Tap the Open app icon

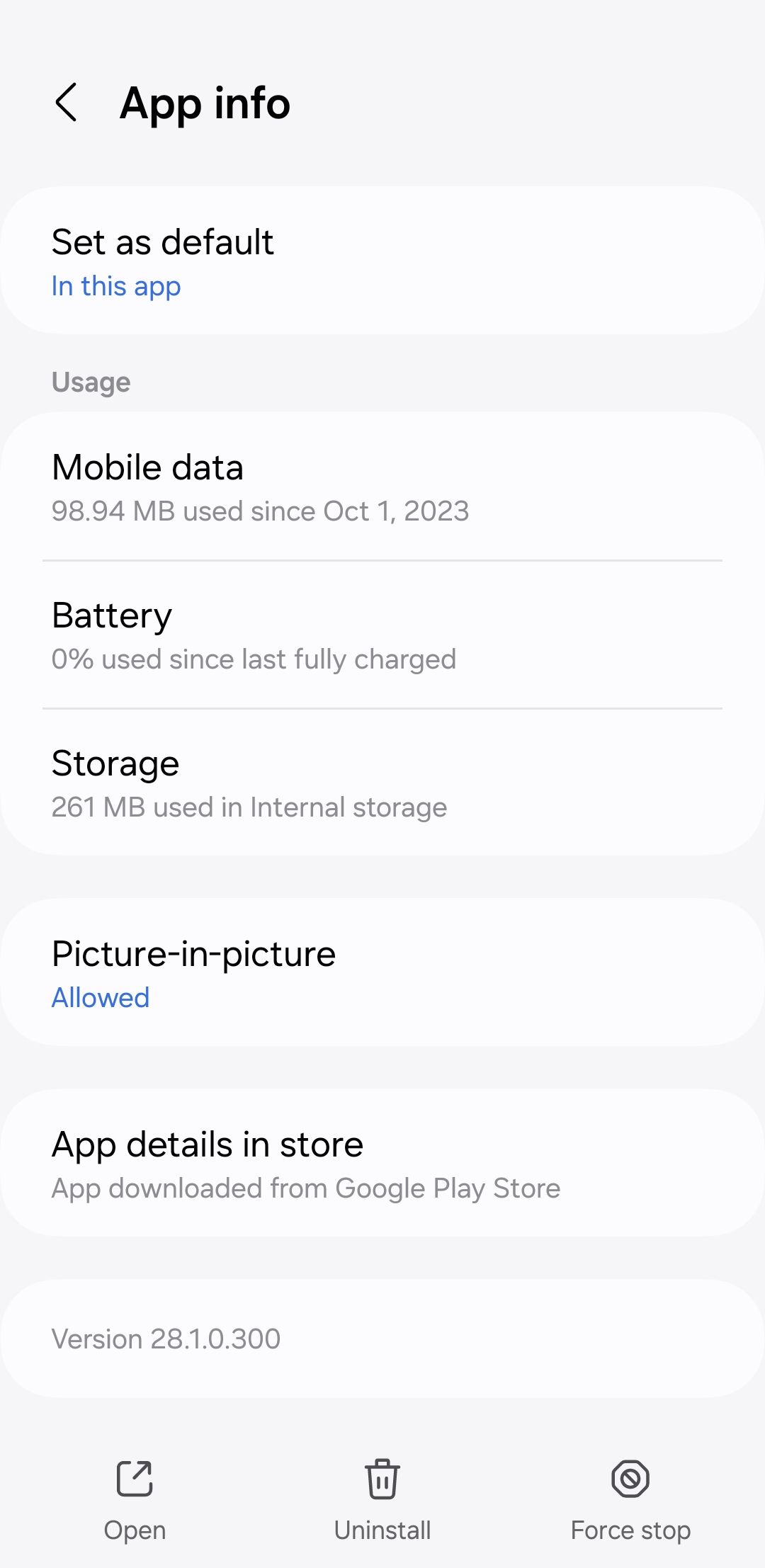[135, 1478]
